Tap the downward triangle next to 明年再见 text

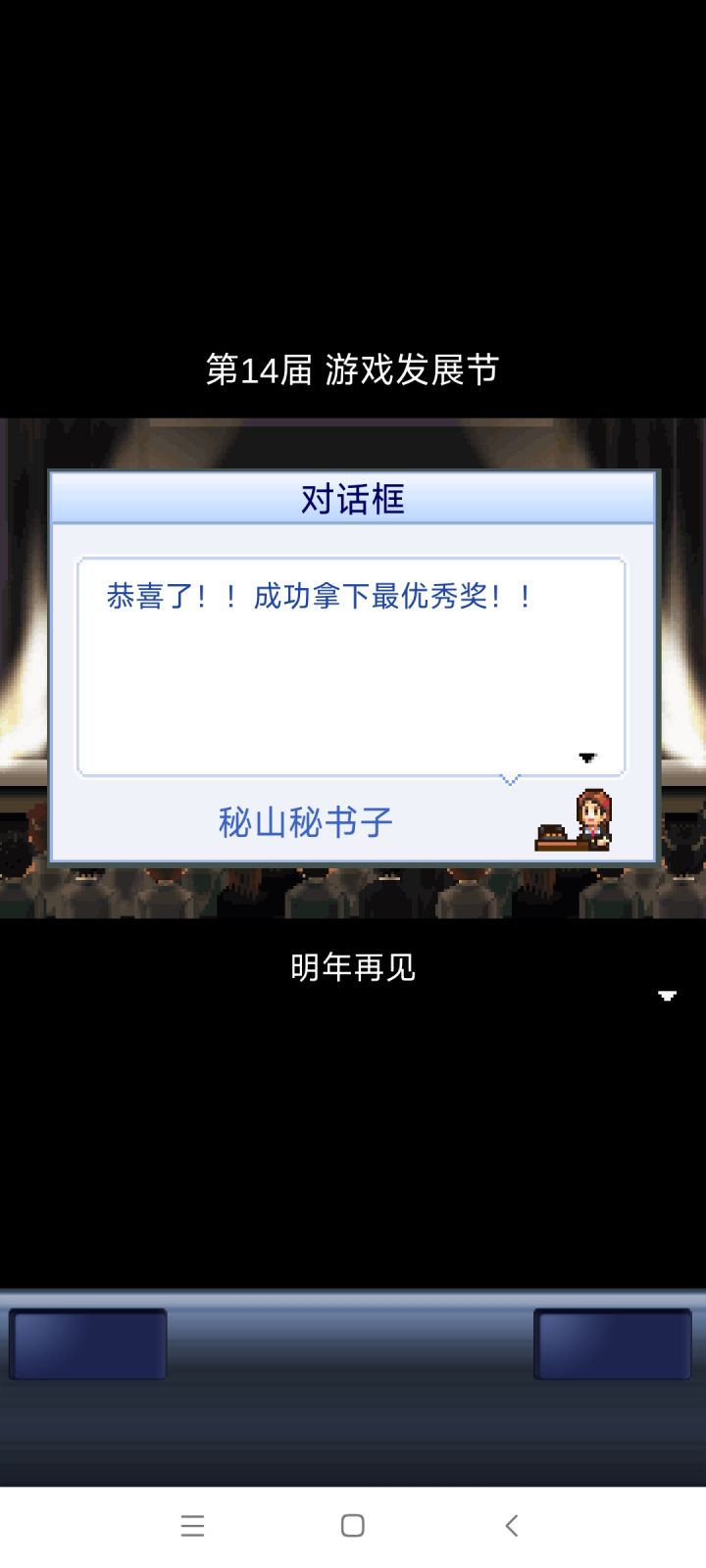[668, 995]
